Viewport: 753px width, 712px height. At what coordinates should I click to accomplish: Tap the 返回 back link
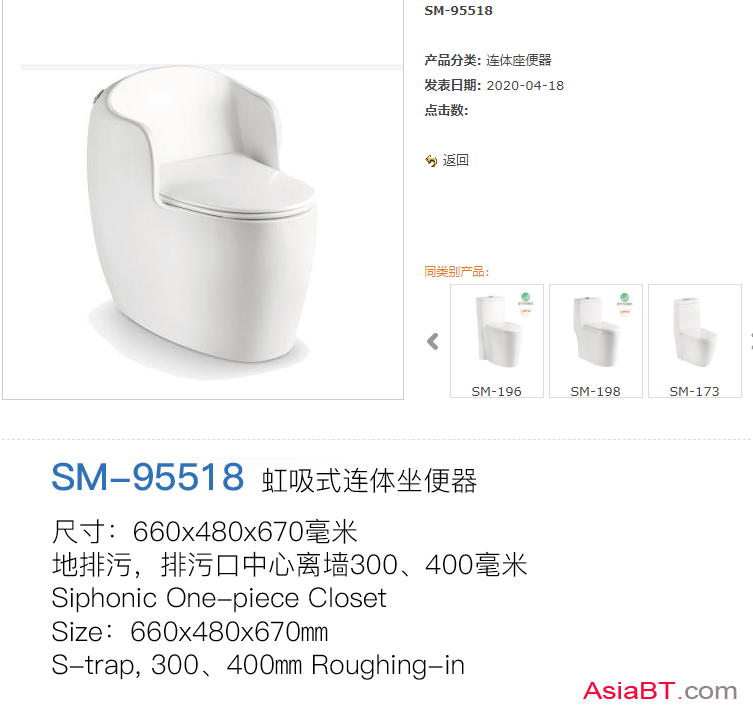pos(454,160)
